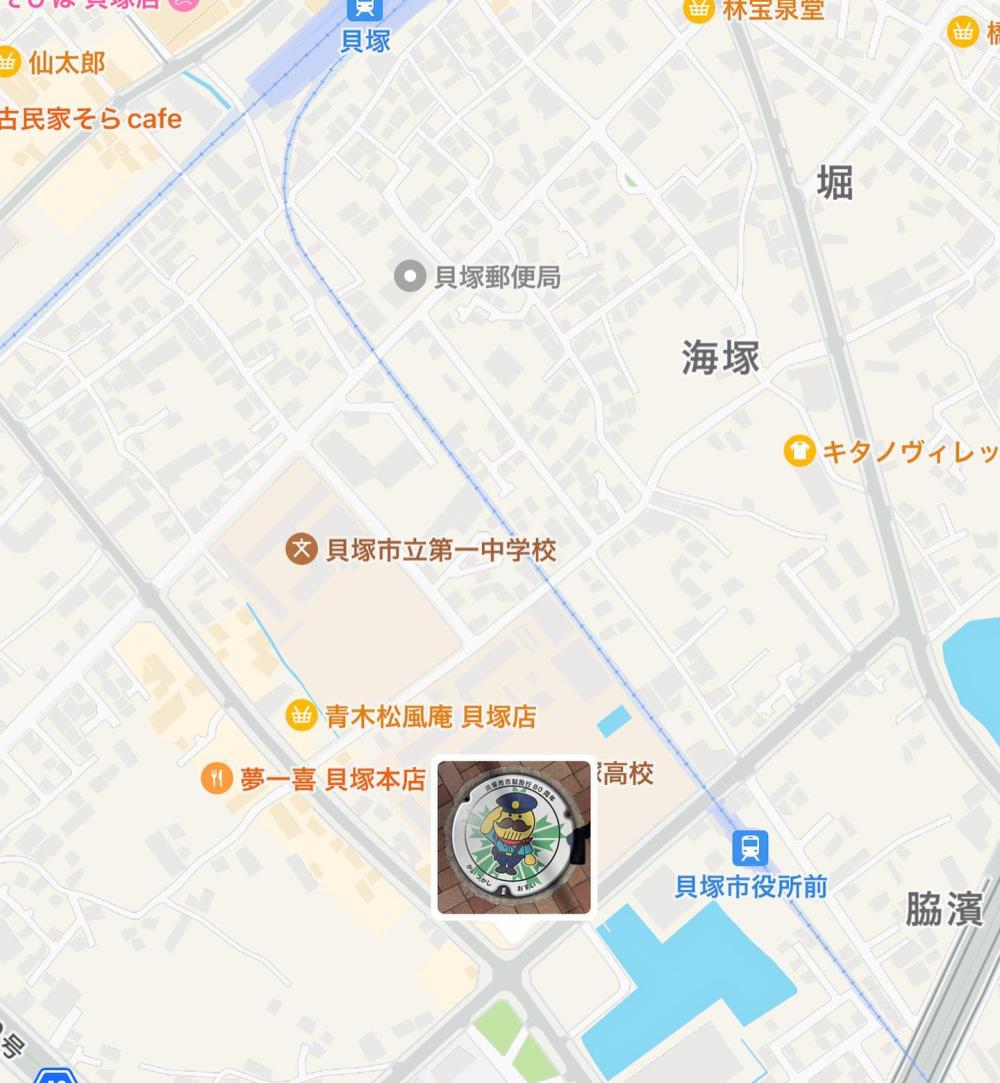Image resolution: width=1000 pixels, height=1083 pixels.
Task: Open 青木松風庵 貝塚店 shop details
Action: click(x=301, y=716)
